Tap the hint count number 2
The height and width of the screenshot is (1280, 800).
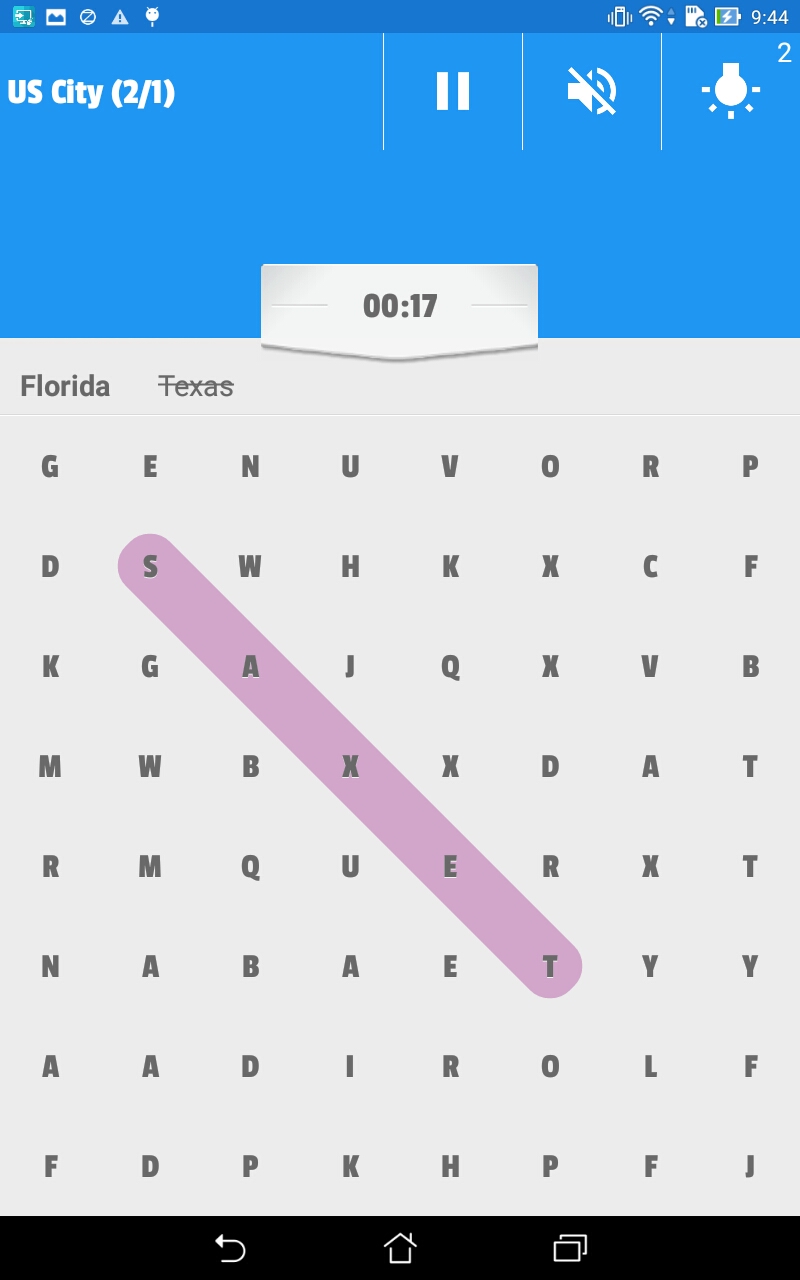[x=782, y=55]
